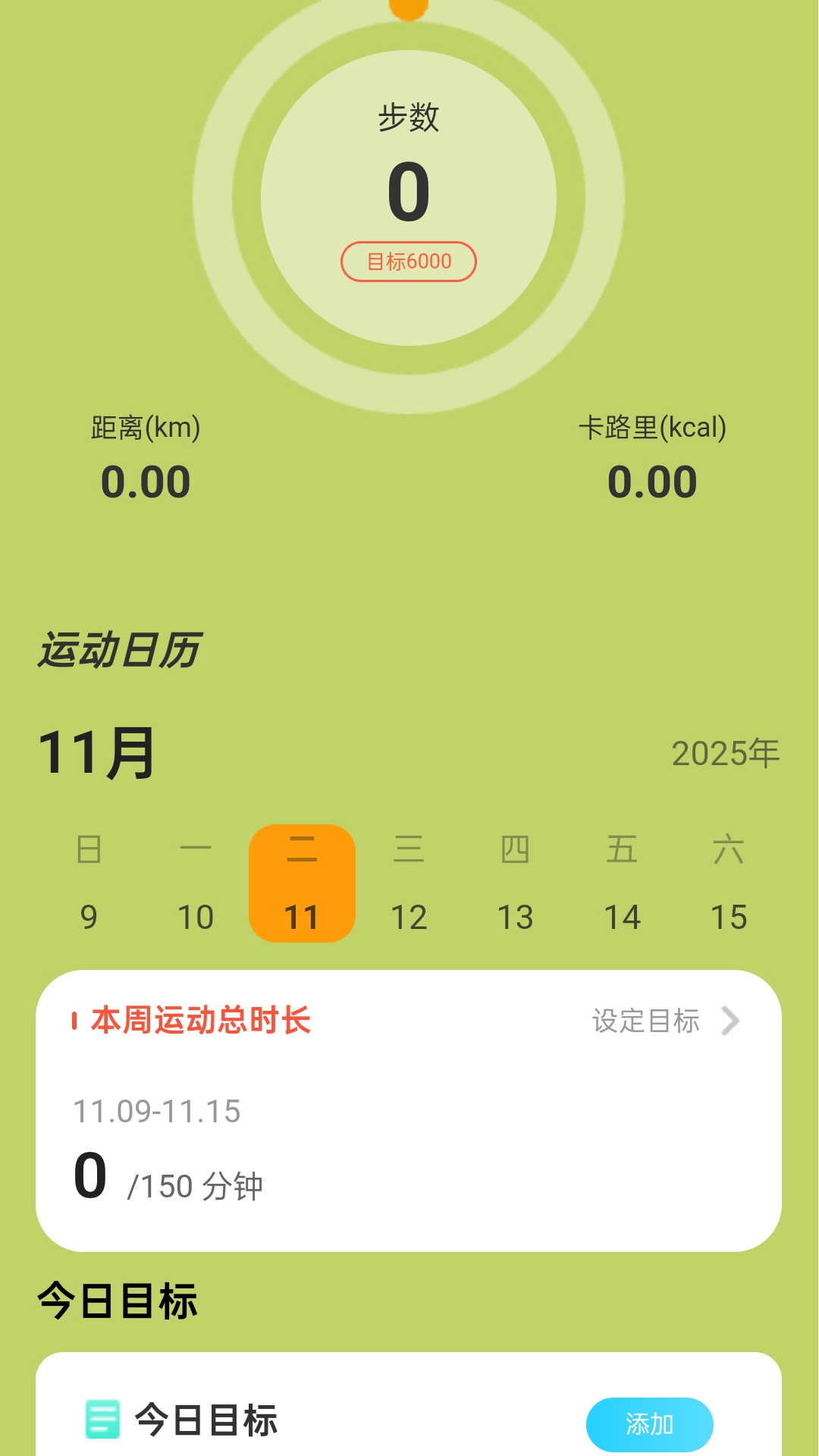819x1456 pixels.
Task: Click the 设定目标 link
Action: point(646,1021)
